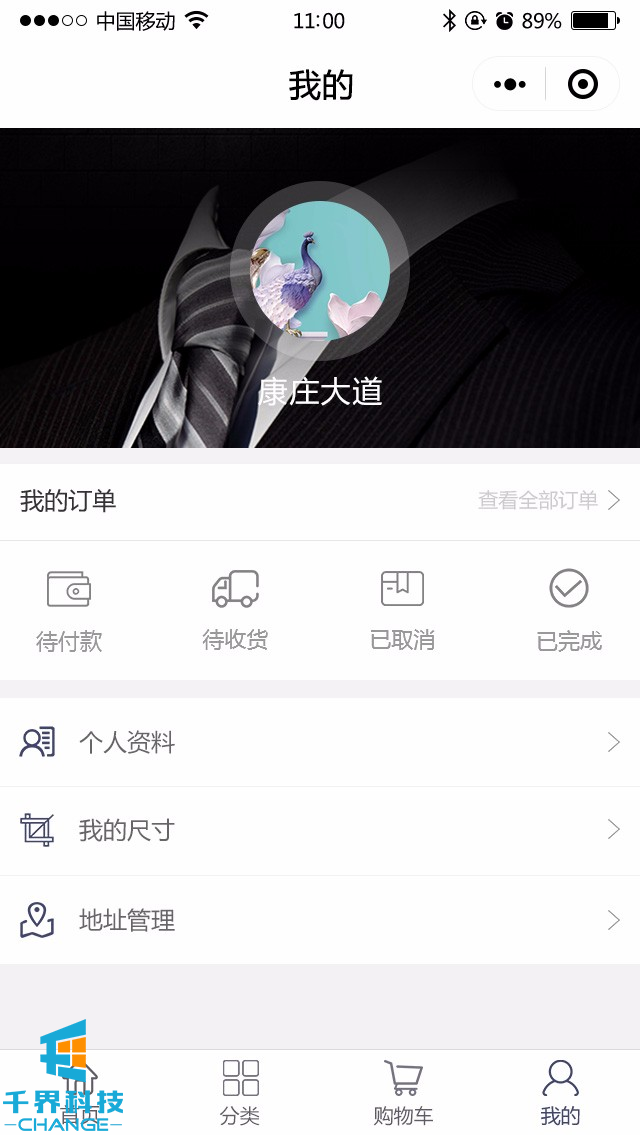Open the mini program more options menu
Screen dimensions: 640x1135
509,85
